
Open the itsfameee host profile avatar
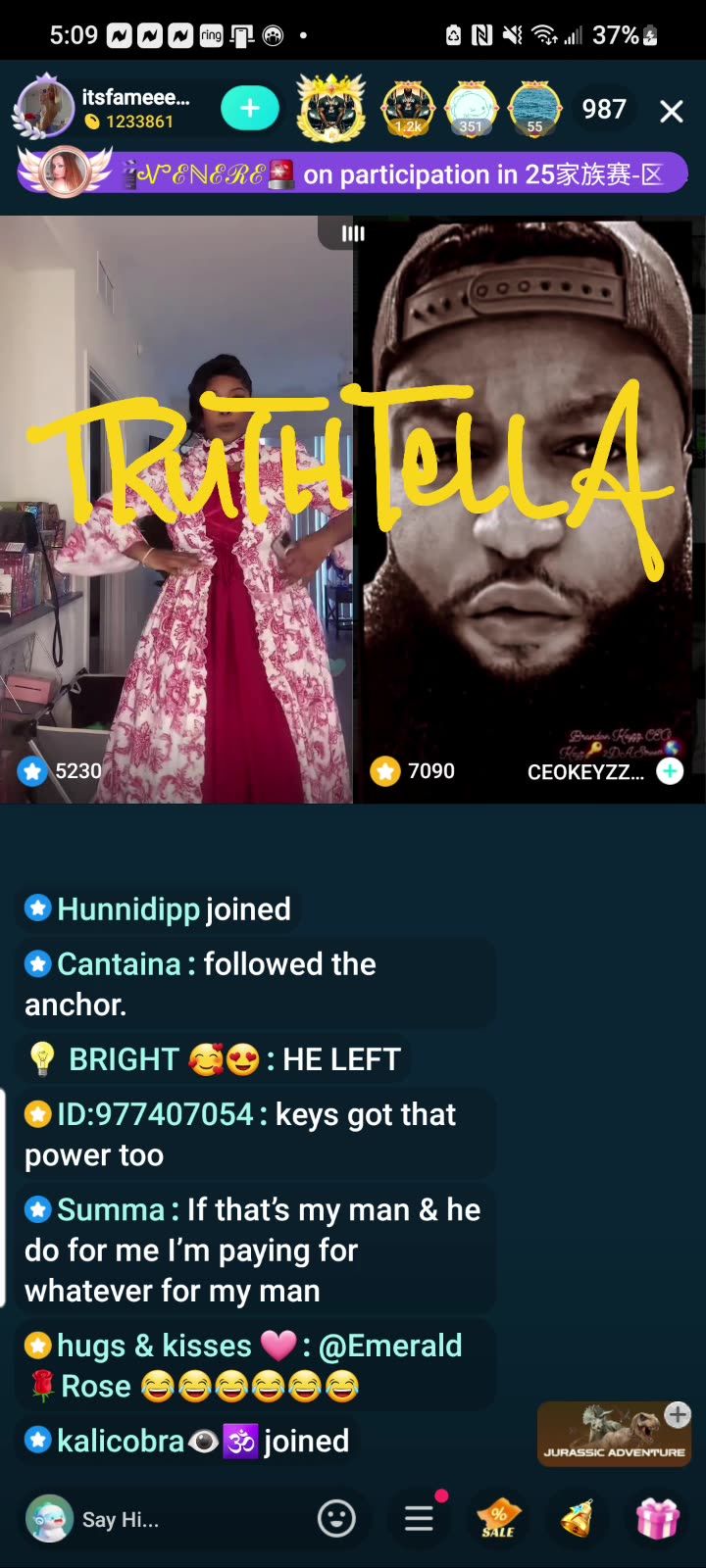(x=45, y=109)
